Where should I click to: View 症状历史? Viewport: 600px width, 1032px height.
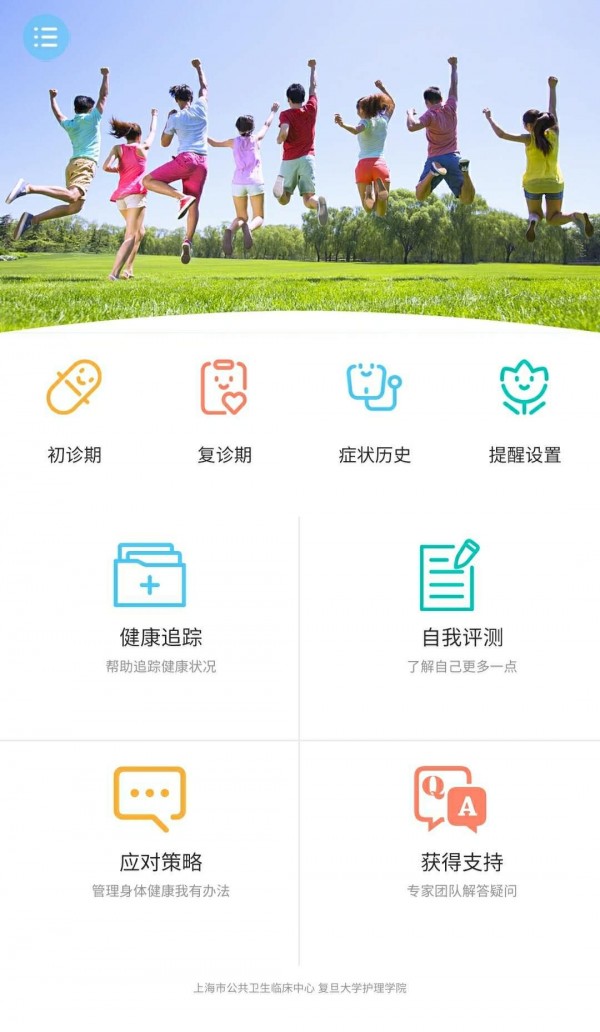pyautogui.click(x=374, y=410)
